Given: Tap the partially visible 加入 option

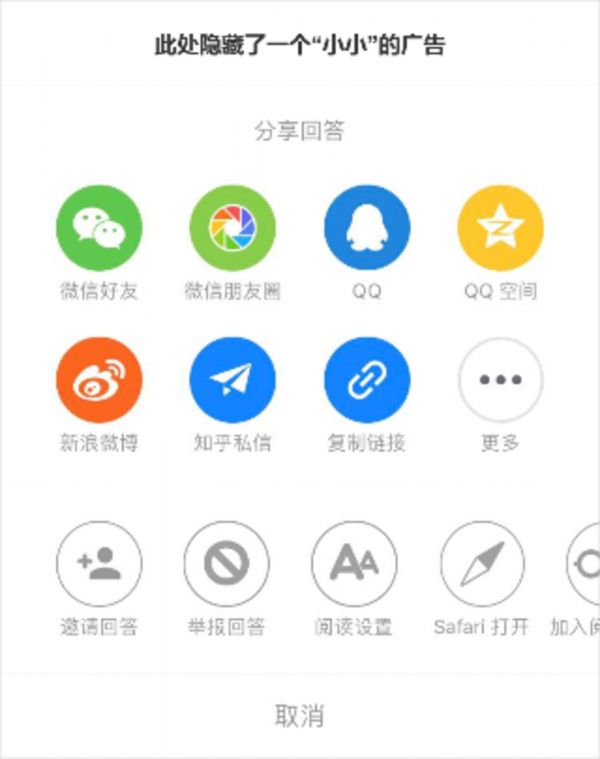Looking at the screenshot, I should coord(584,565).
